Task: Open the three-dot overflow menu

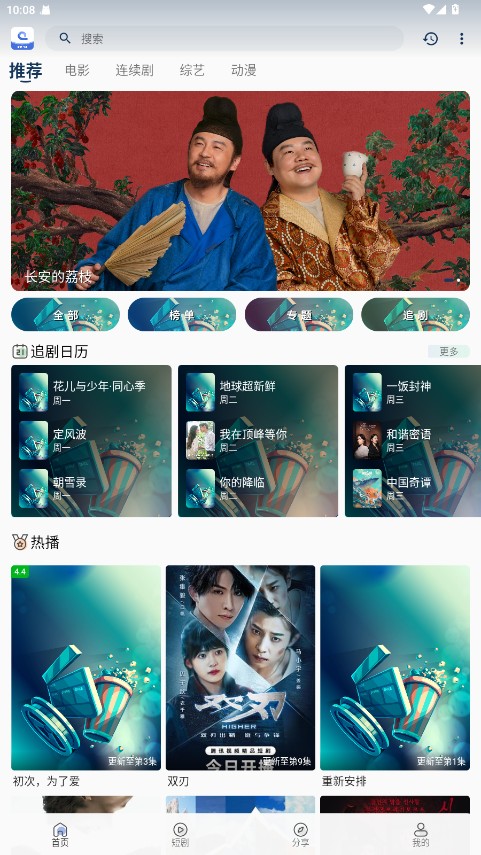Action: point(461,38)
